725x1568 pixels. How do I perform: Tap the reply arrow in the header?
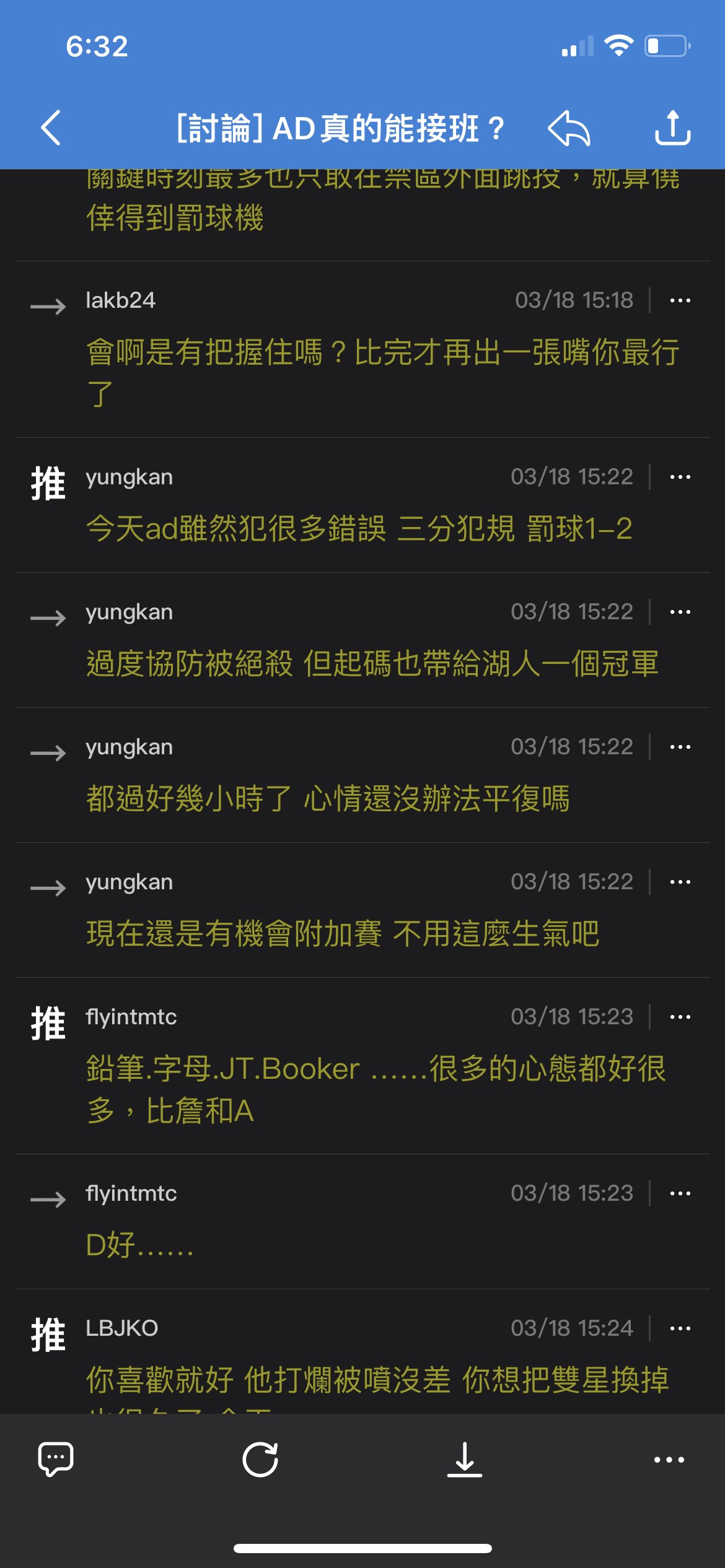pos(569,128)
